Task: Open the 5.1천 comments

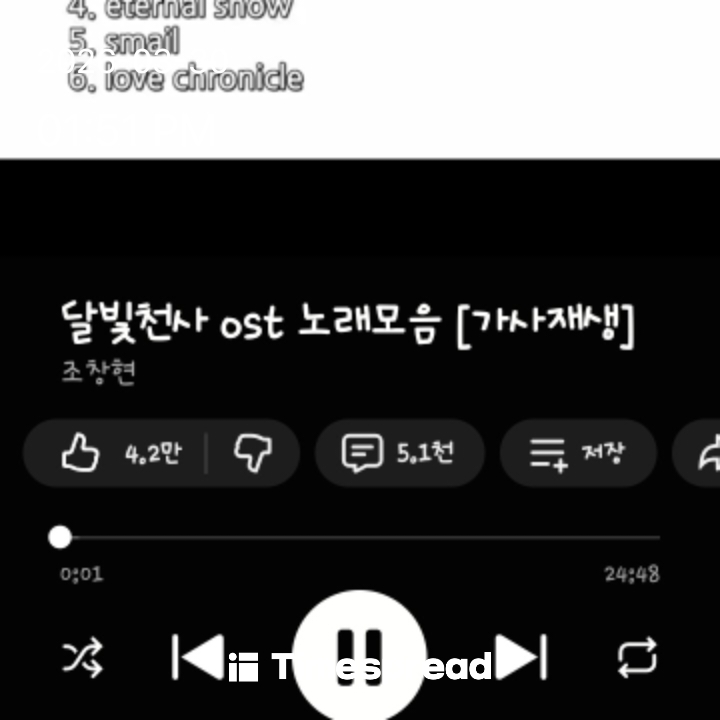Action: click(399, 453)
